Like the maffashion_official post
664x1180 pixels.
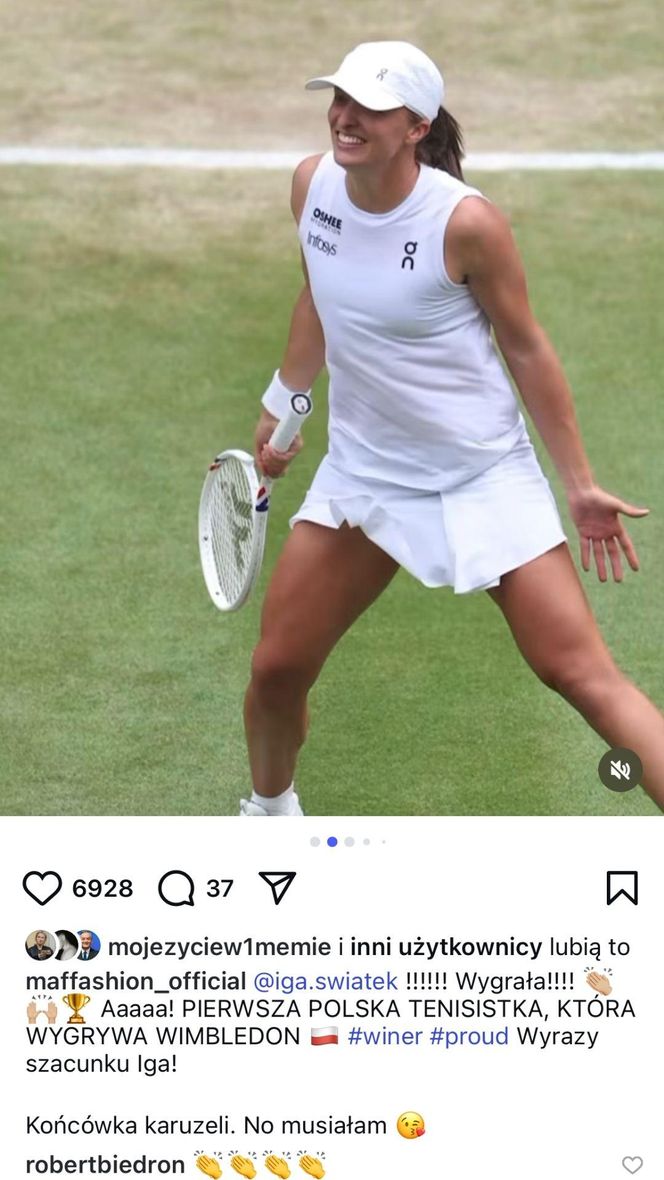[42, 888]
